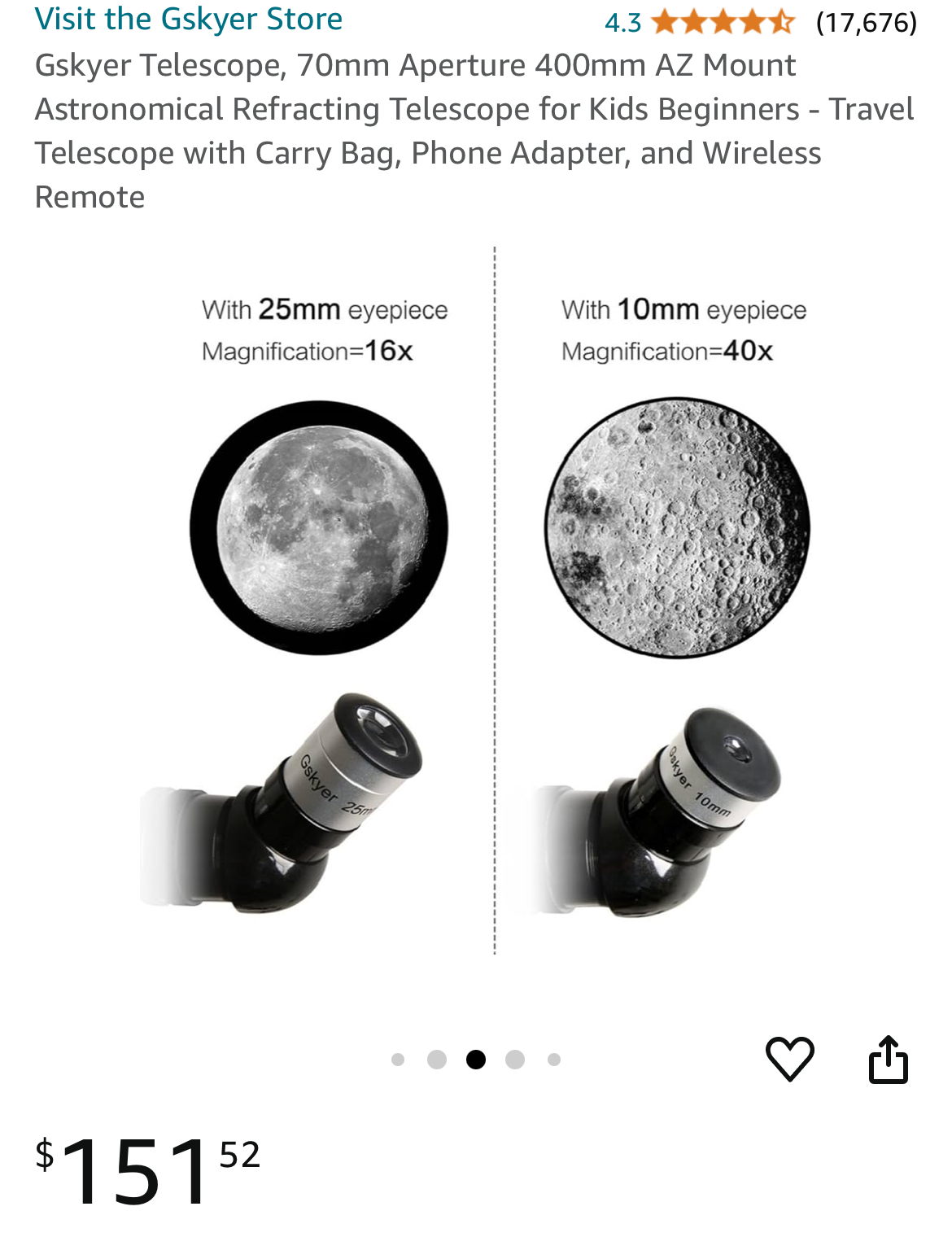This screenshot has width=952, height=1237.
Task: Share this telescope product
Action: [888, 1059]
